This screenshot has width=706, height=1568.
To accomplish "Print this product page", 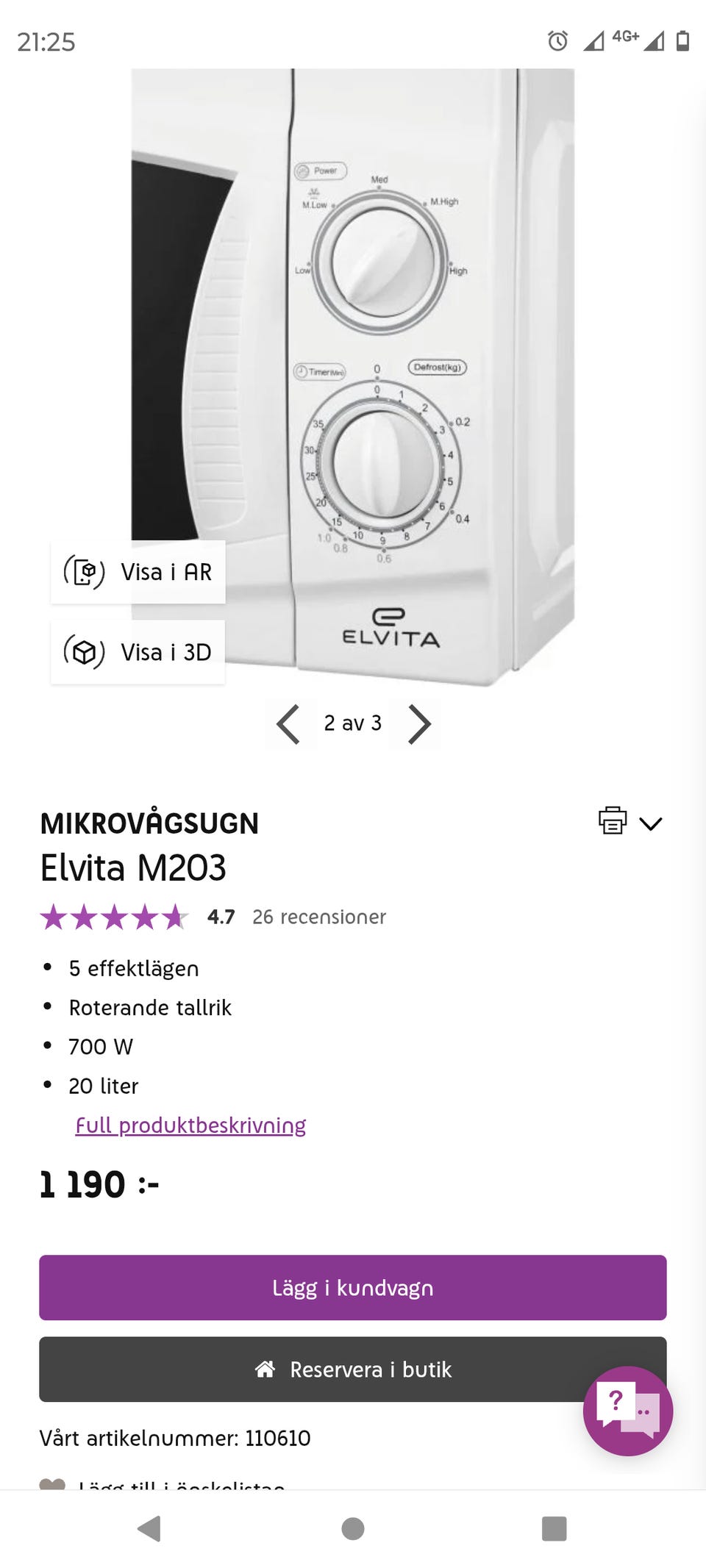I will 612,820.
